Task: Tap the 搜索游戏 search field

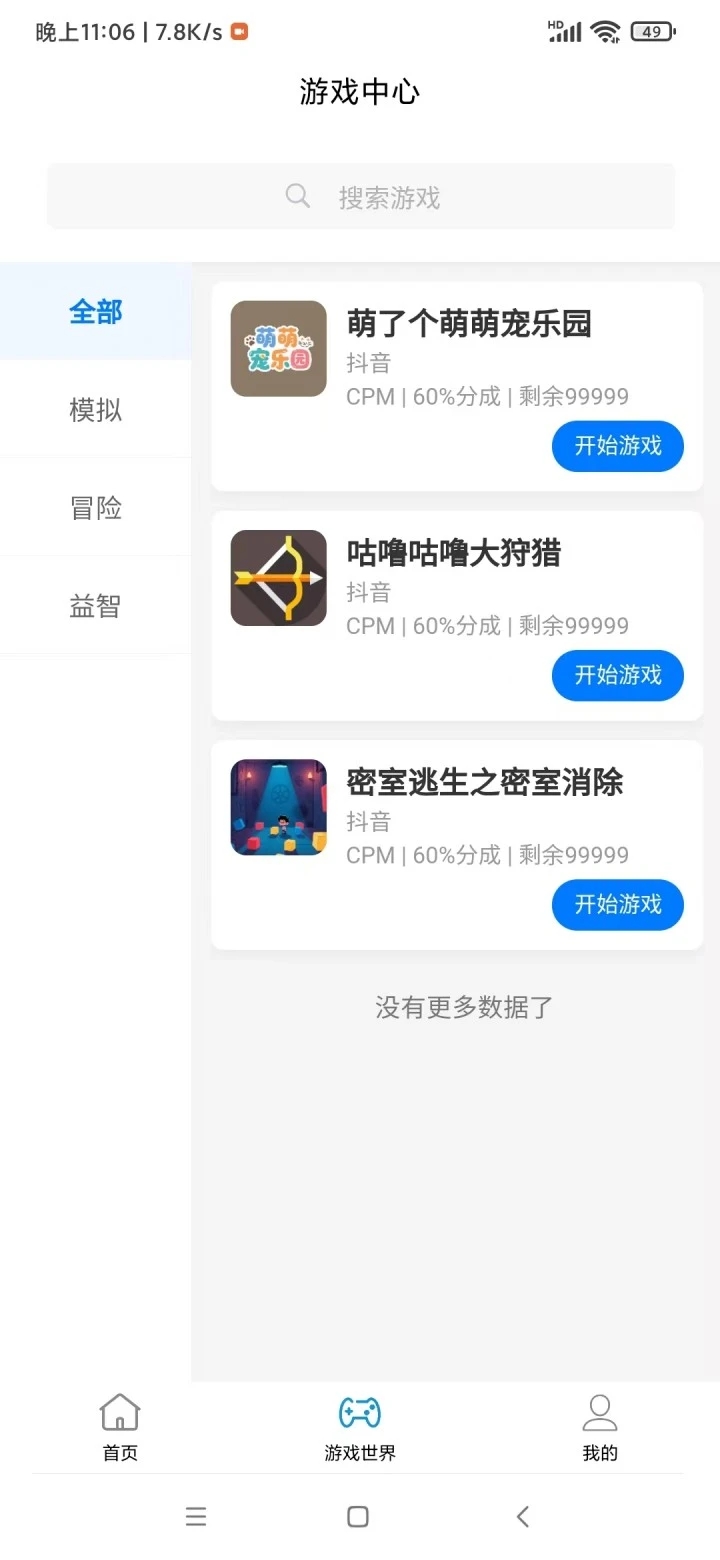Action: (361, 197)
